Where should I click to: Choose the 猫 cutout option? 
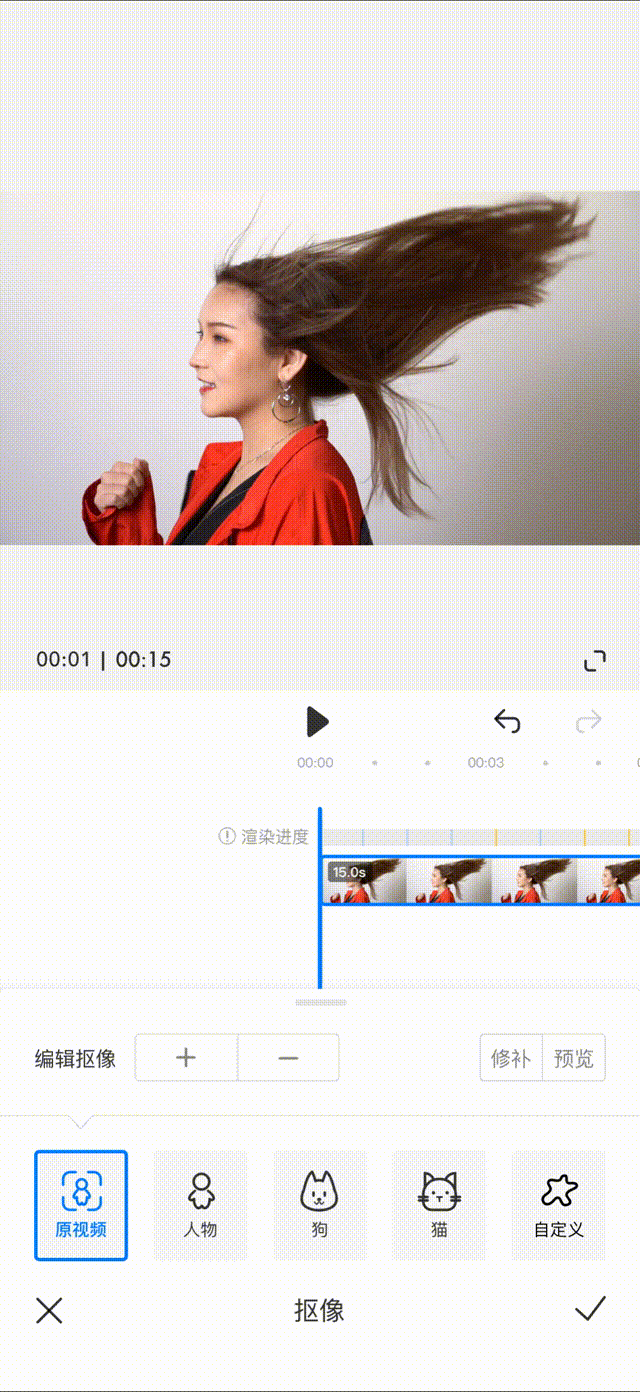pyautogui.click(x=438, y=1205)
